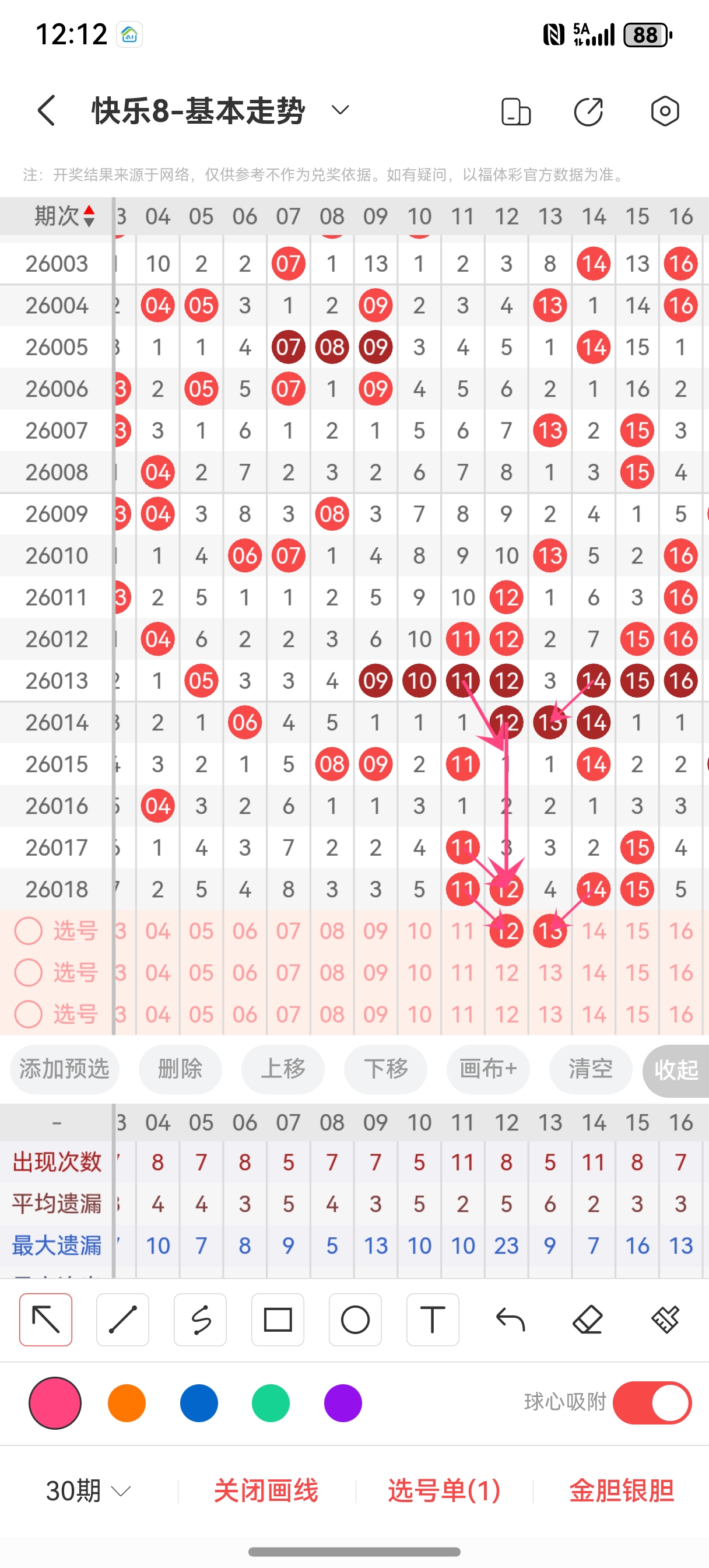Viewport: 709px width, 1568px height.
Task: Select the first 选号 row circle
Action: 28,930
